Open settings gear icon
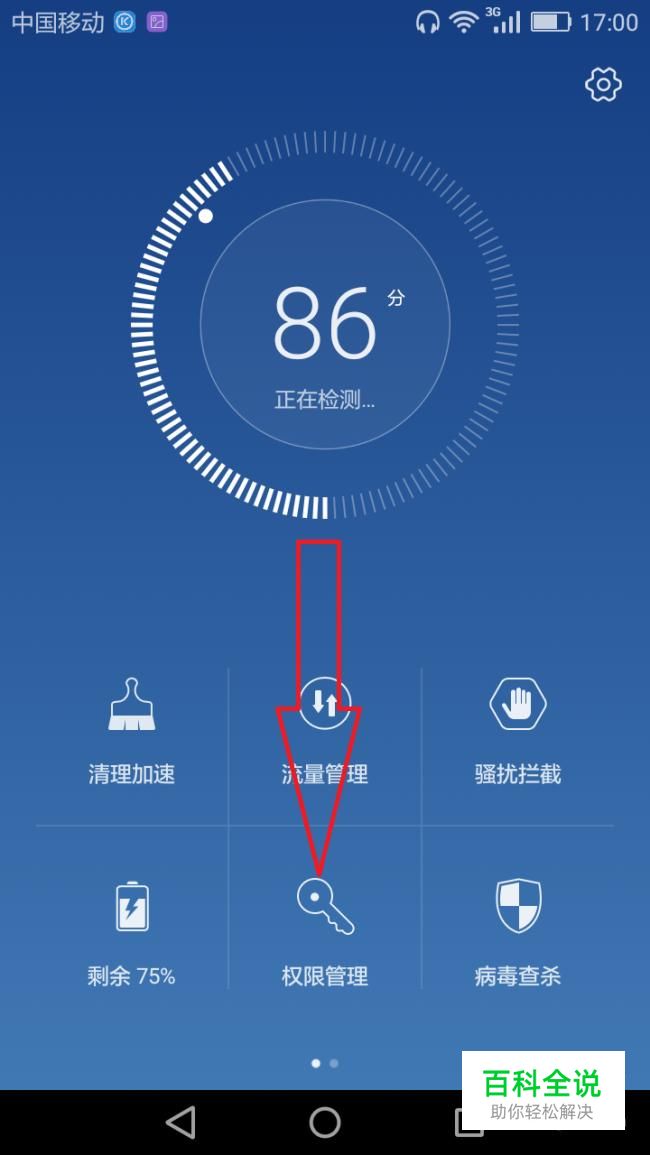Viewport: 650px width, 1155px height. pyautogui.click(x=603, y=85)
